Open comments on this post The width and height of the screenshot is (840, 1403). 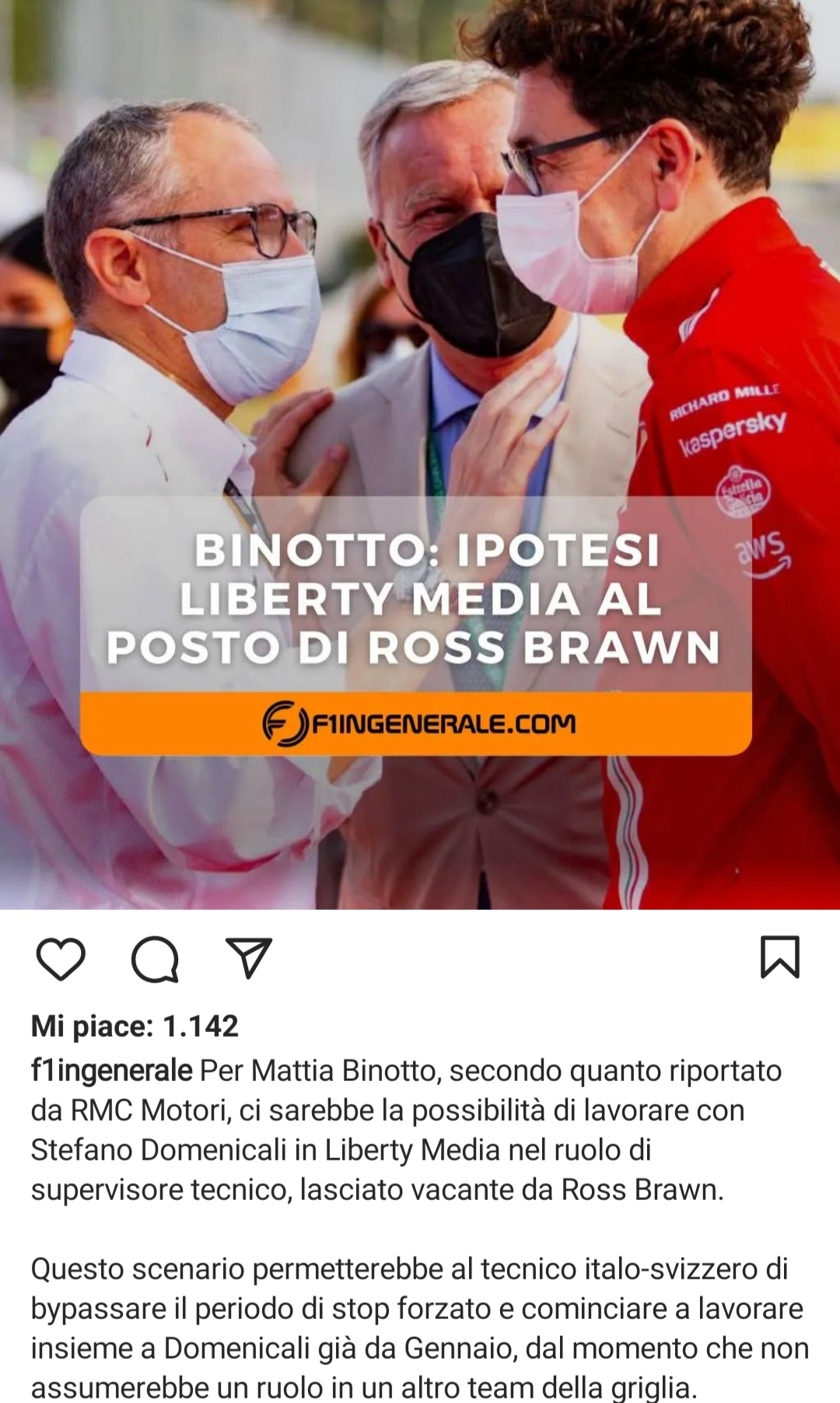click(x=156, y=959)
